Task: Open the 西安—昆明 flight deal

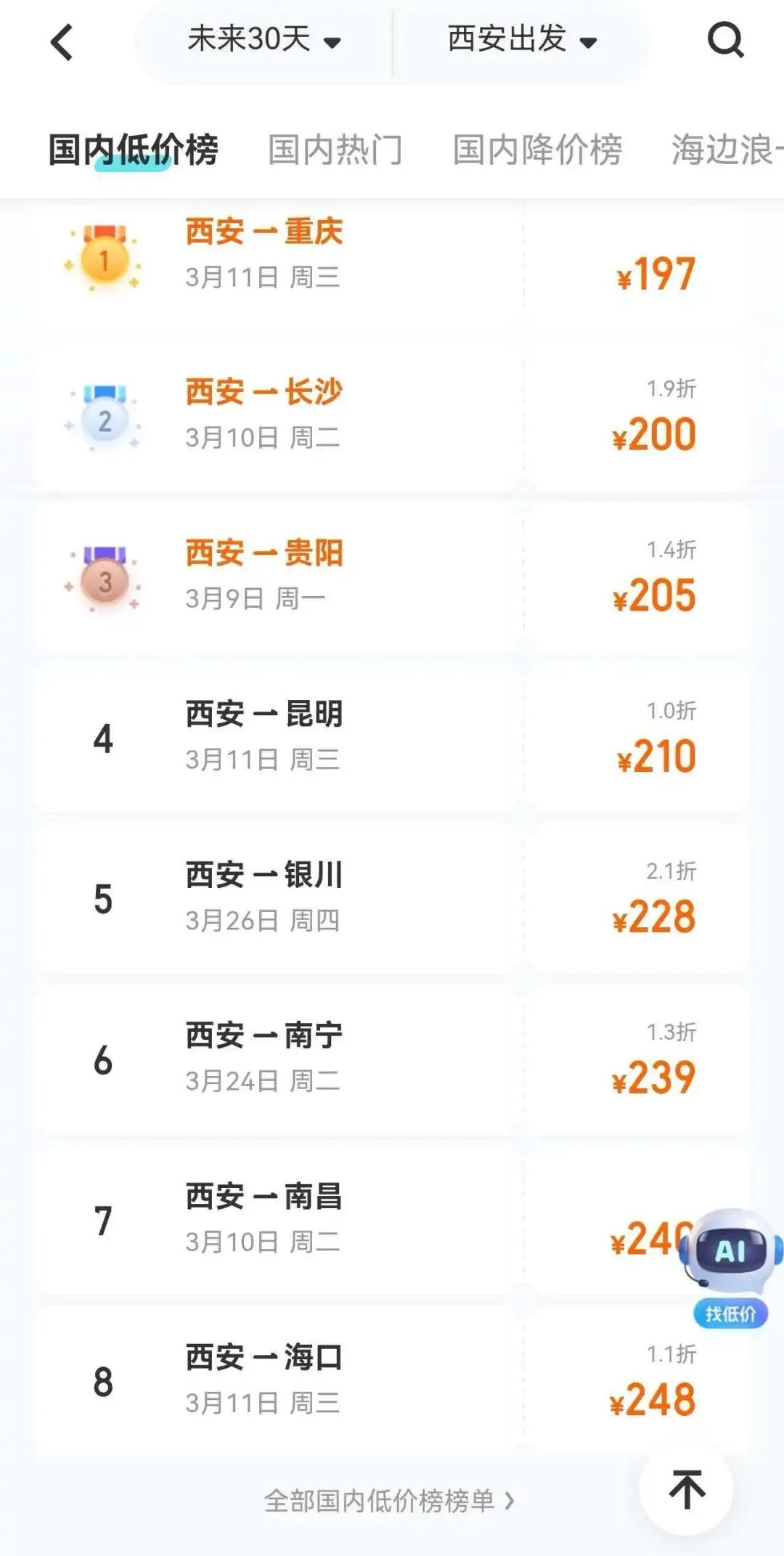Action: tap(392, 737)
